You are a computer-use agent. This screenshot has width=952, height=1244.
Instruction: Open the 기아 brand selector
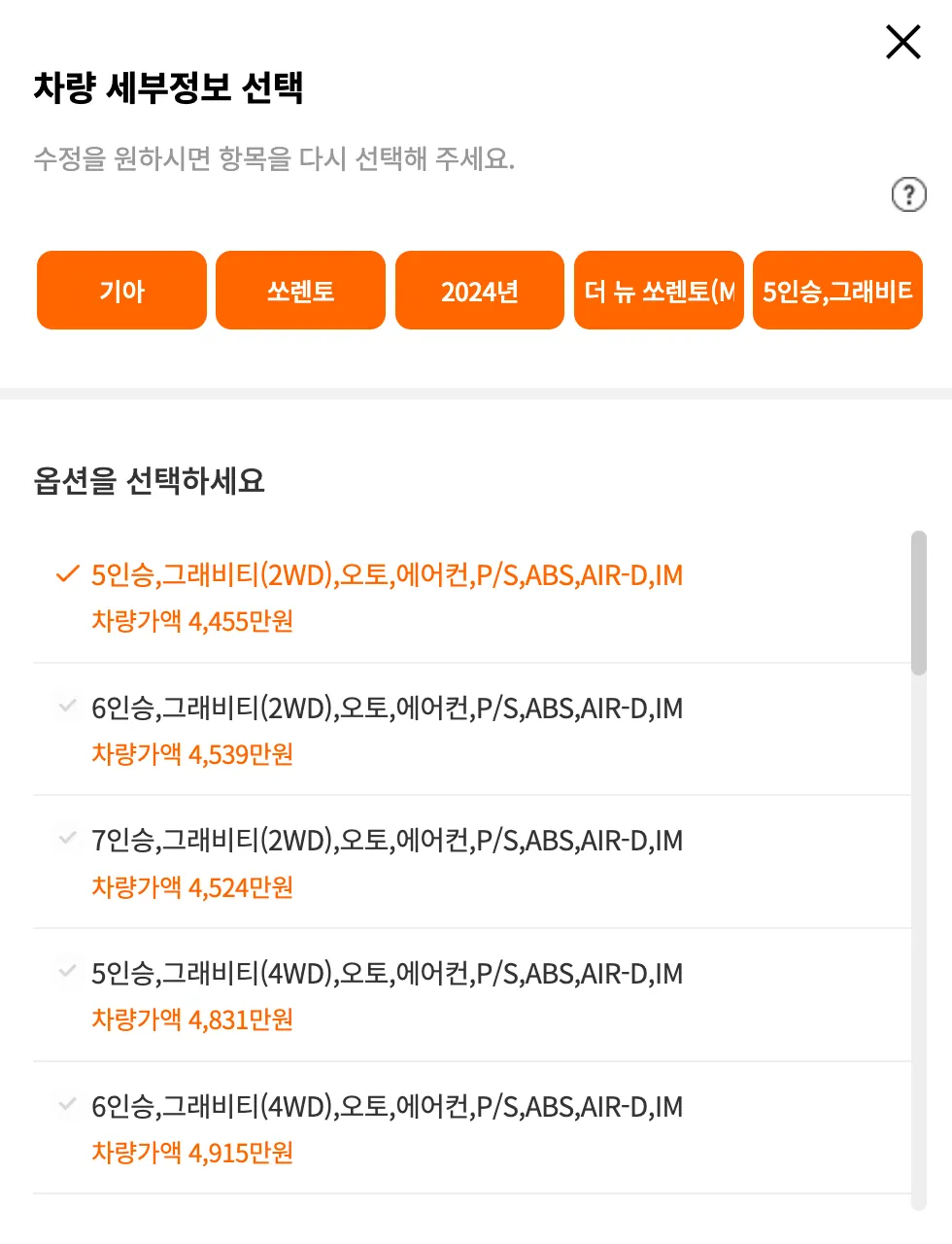click(x=120, y=290)
